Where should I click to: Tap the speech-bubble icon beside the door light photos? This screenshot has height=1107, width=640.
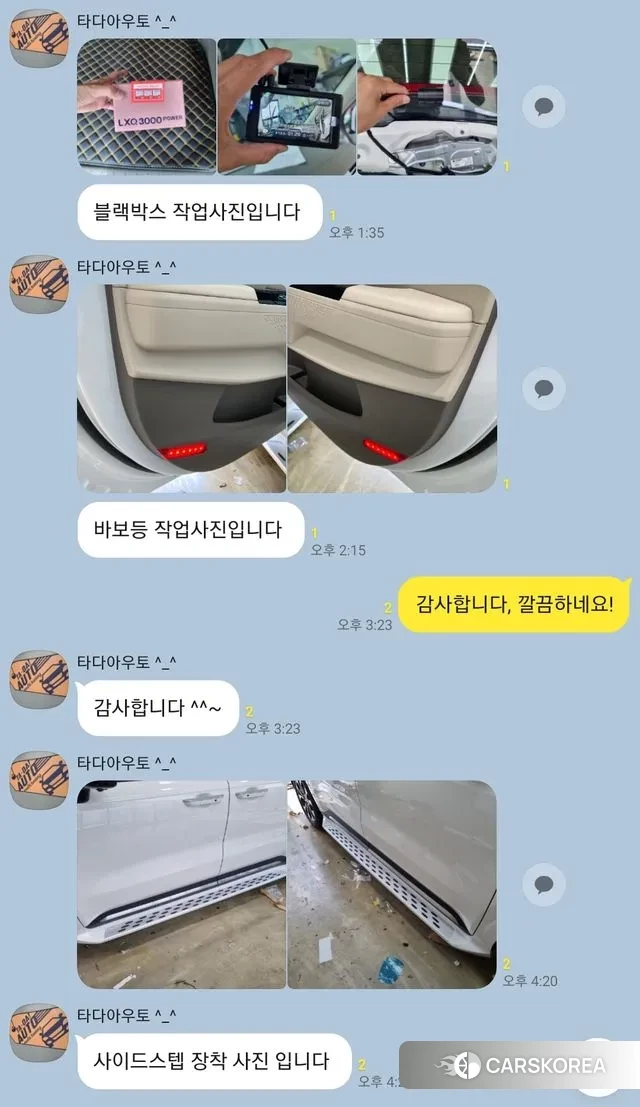[544, 387]
